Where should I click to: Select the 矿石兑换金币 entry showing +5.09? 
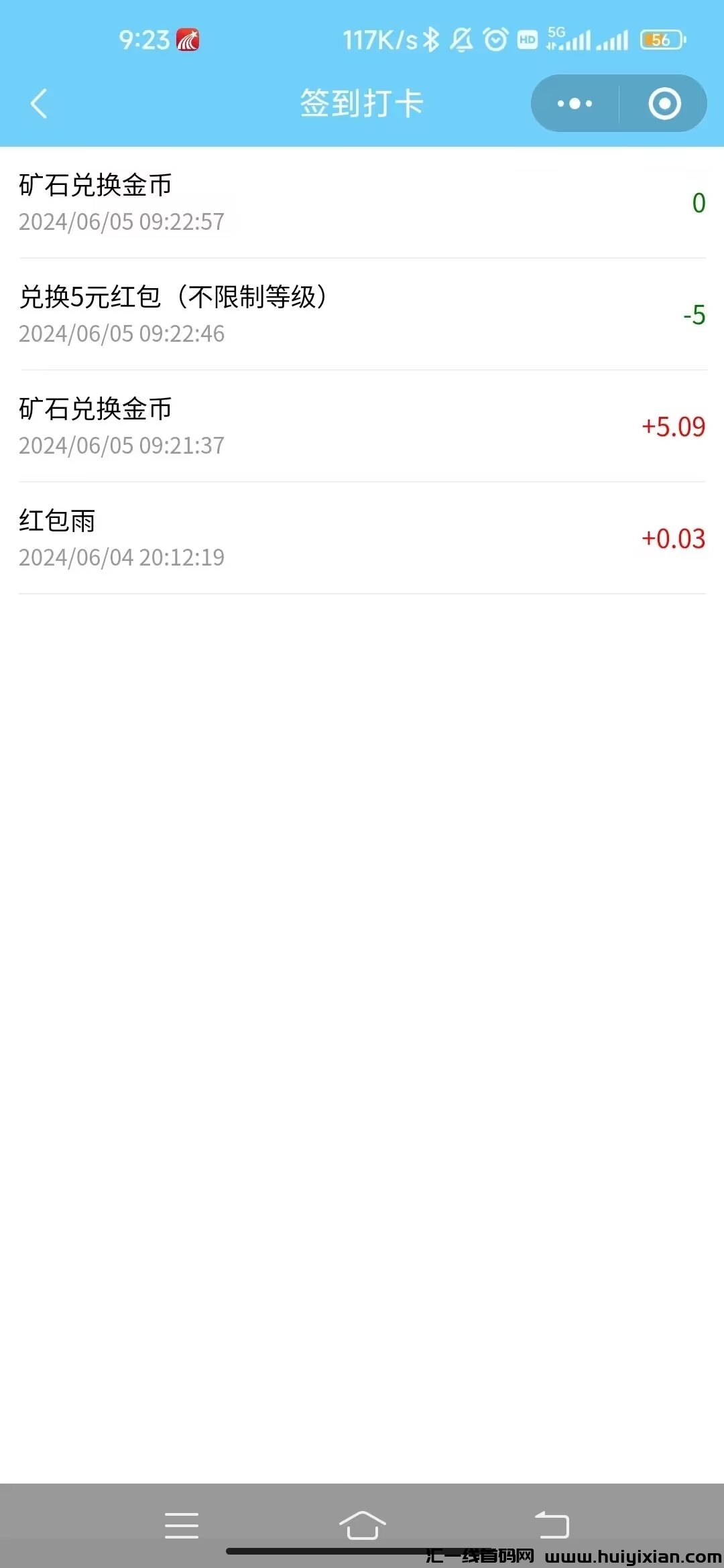coord(362,426)
